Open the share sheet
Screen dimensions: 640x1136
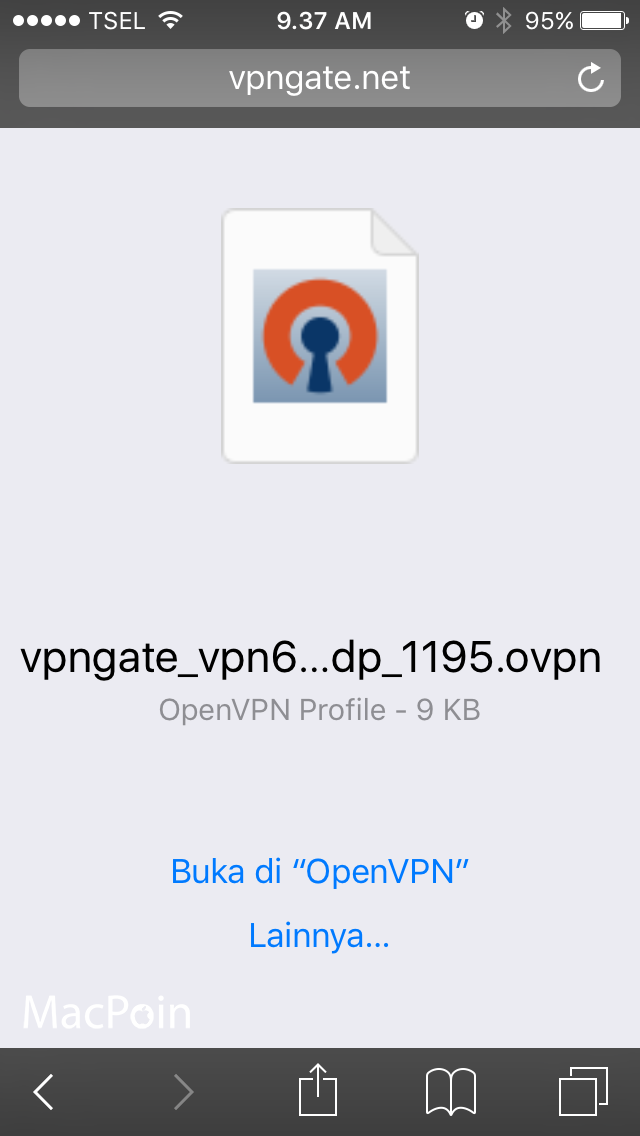tap(318, 1090)
